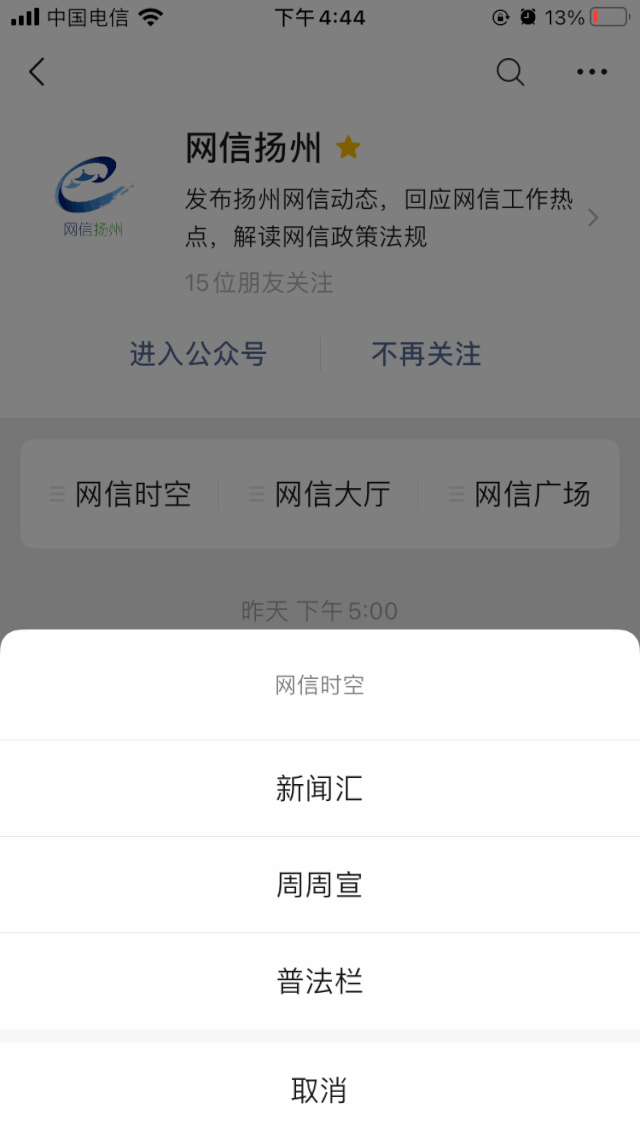Open the three-dot overflow menu
This screenshot has height=1138, width=640.
pyautogui.click(x=592, y=72)
